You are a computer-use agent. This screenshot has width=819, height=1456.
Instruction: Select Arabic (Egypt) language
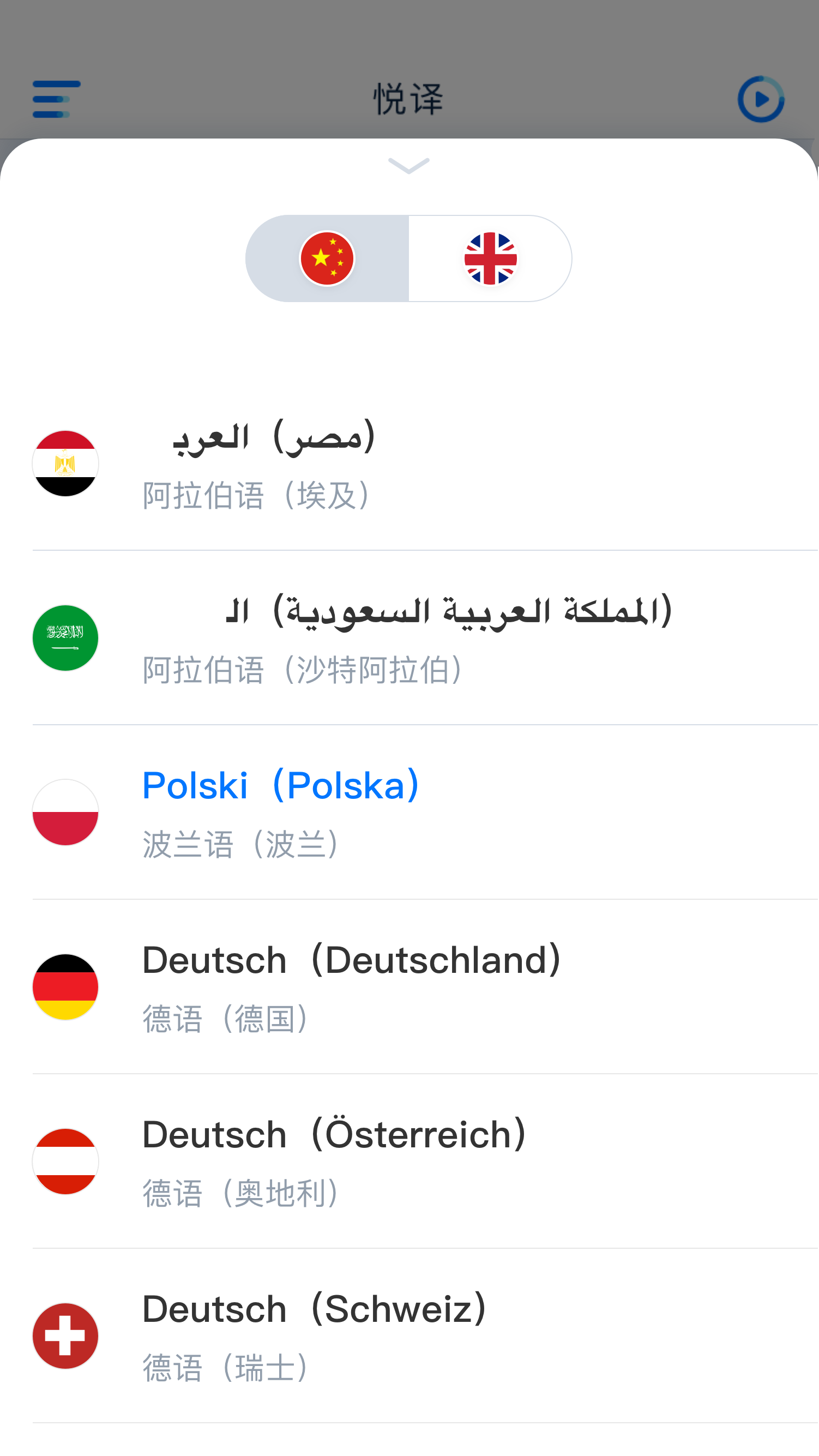point(409,464)
